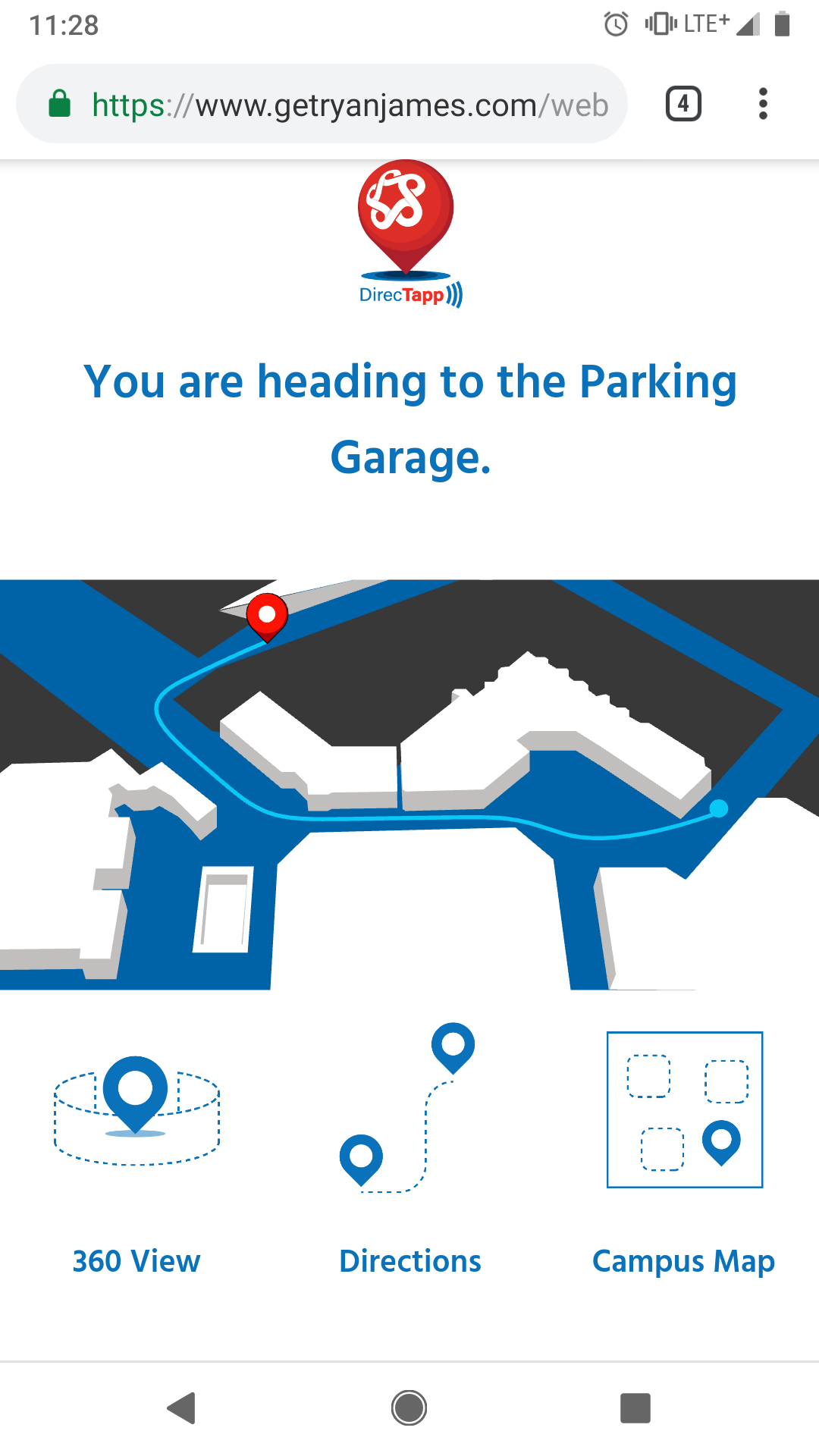Open the Campus Map
Viewport: 819px width, 1456px height.
click(x=684, y=1153)
